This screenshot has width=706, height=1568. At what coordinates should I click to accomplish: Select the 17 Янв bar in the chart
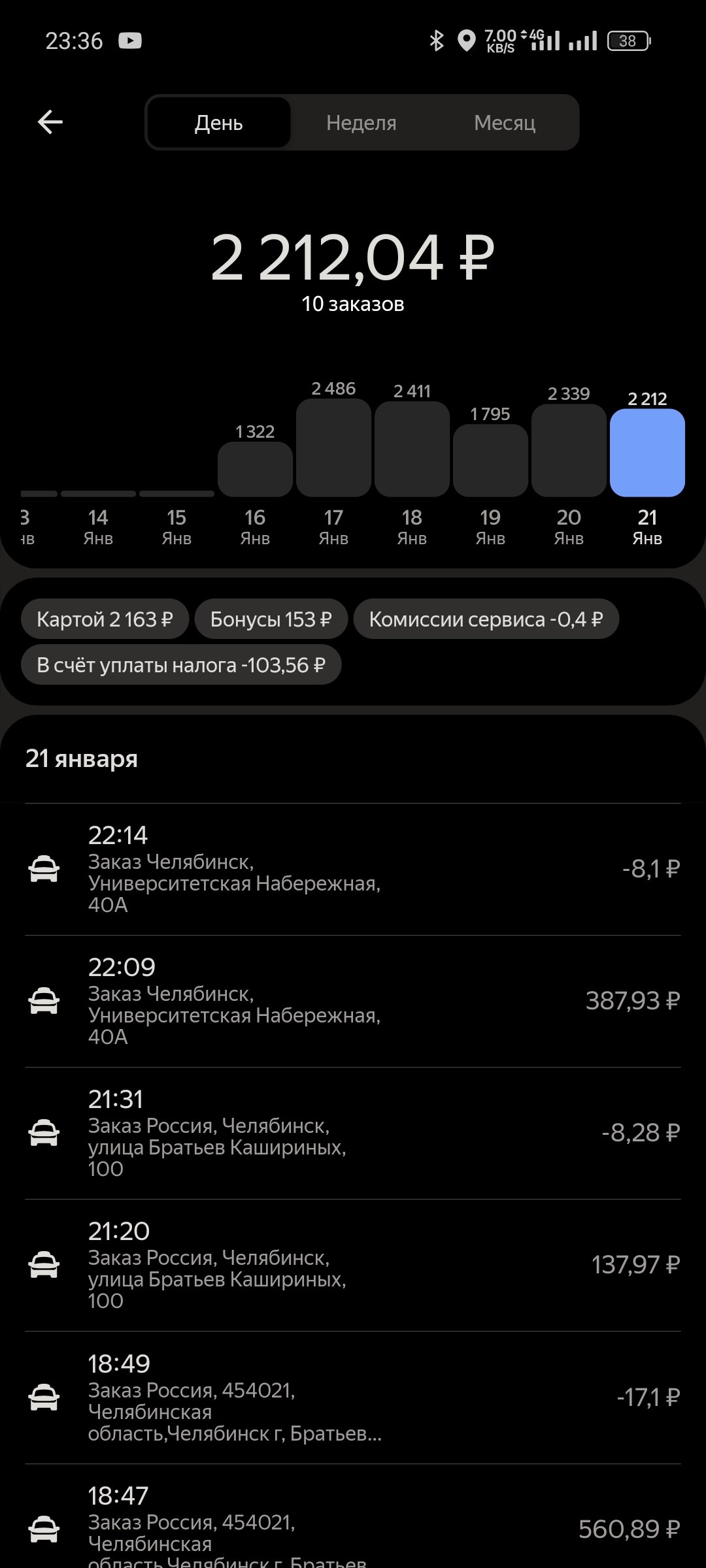[x=333, y=448]
